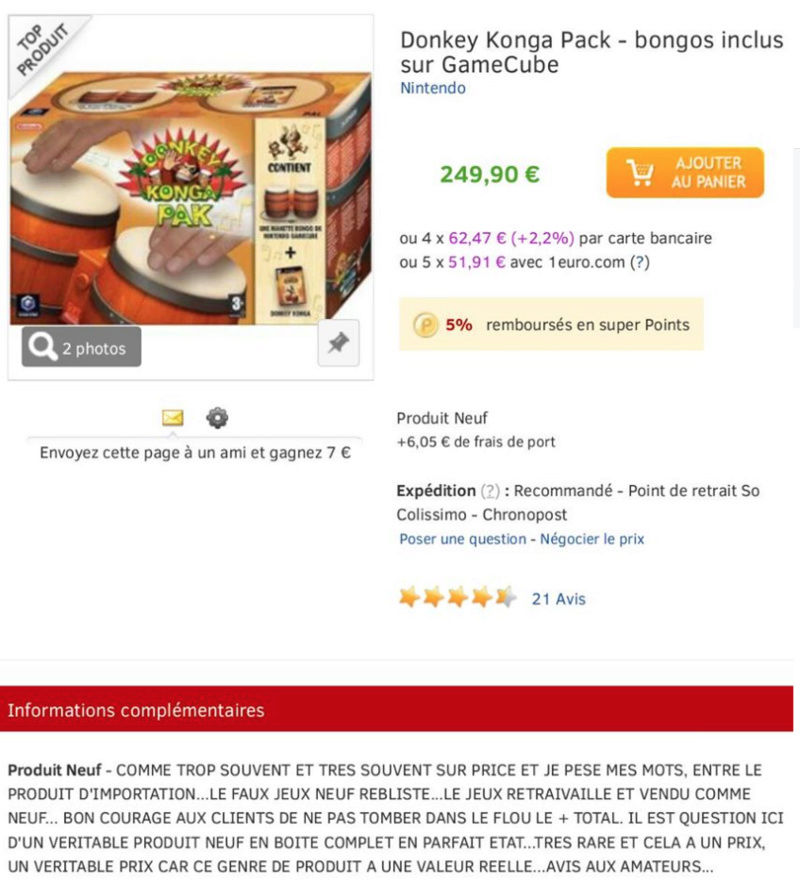Open the 2 photos gallery
This screenshot has width=800, height=882.
pyautogui.click(x=82, y=348)
